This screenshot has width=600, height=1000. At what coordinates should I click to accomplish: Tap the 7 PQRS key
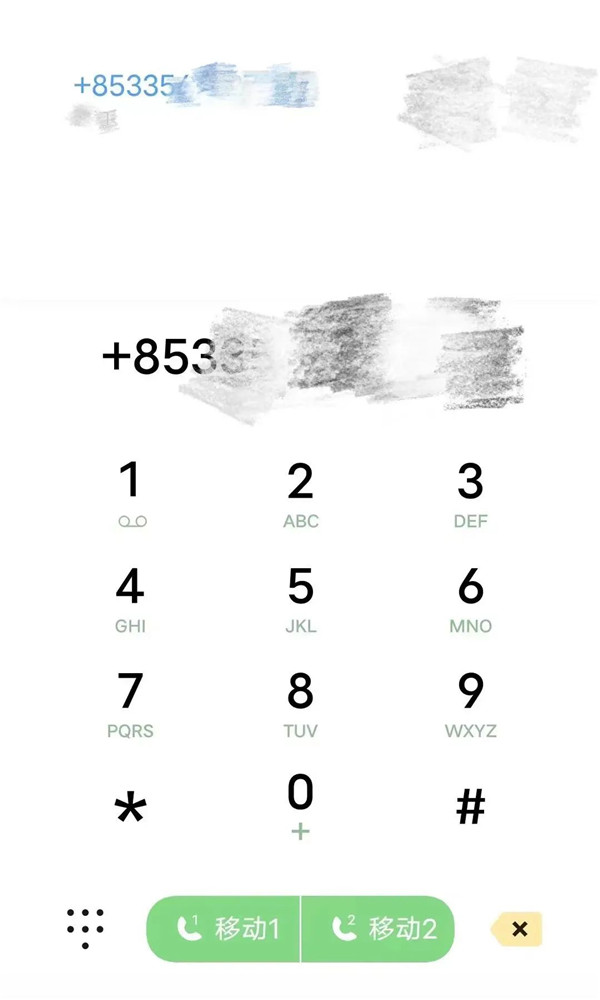131,703
